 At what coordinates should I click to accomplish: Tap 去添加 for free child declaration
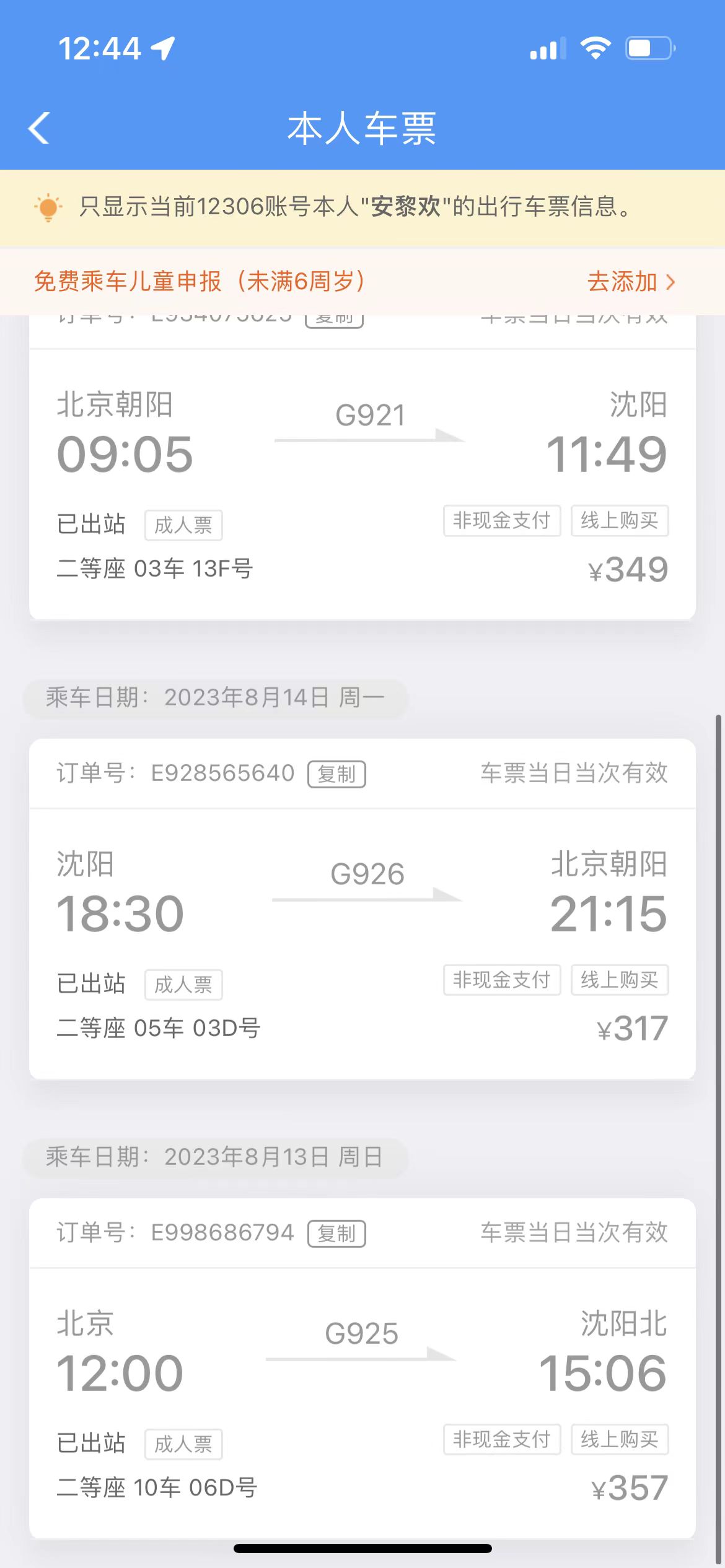coord(630,282)
